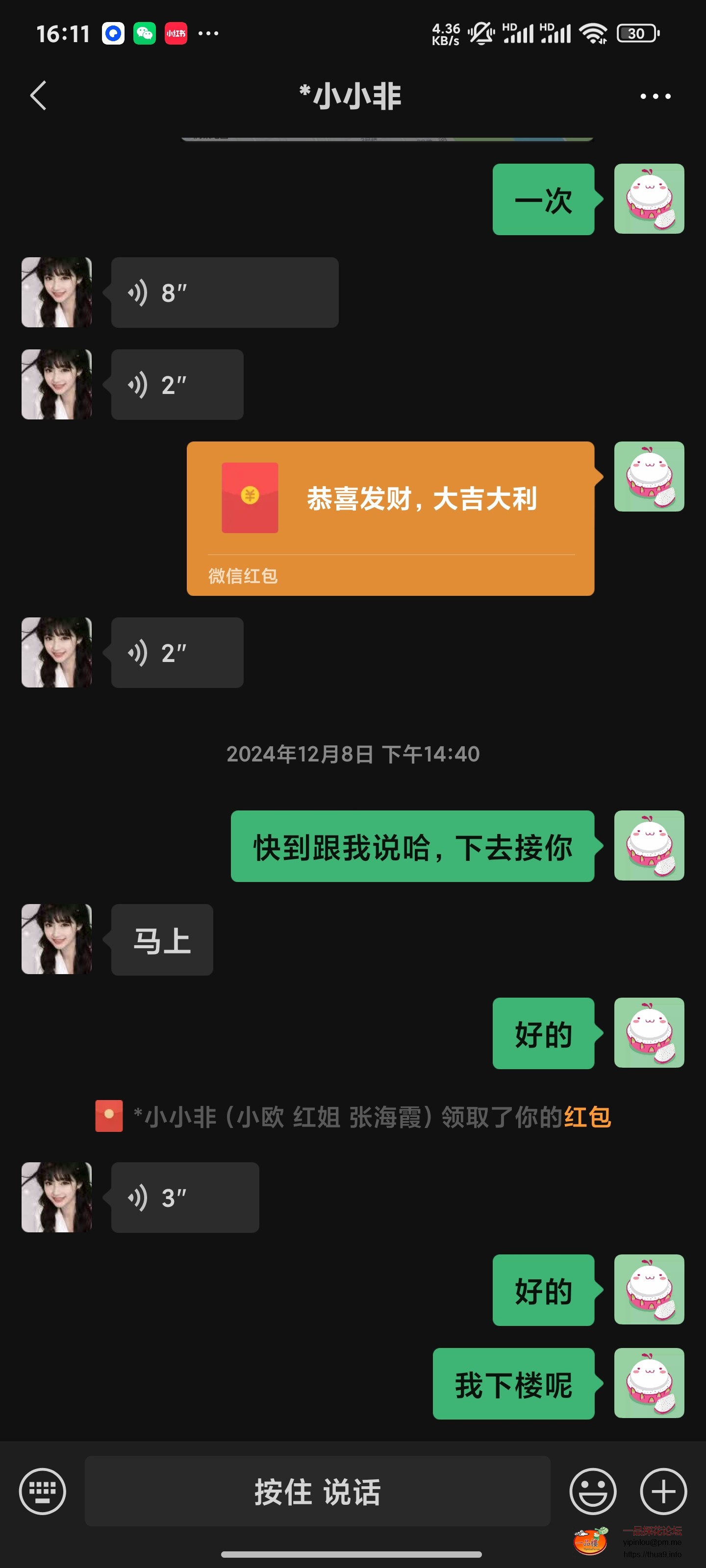Open the Xiaohongshu status bar icon
Viewport: 706px width, 1568px height.
pos(175,32)
